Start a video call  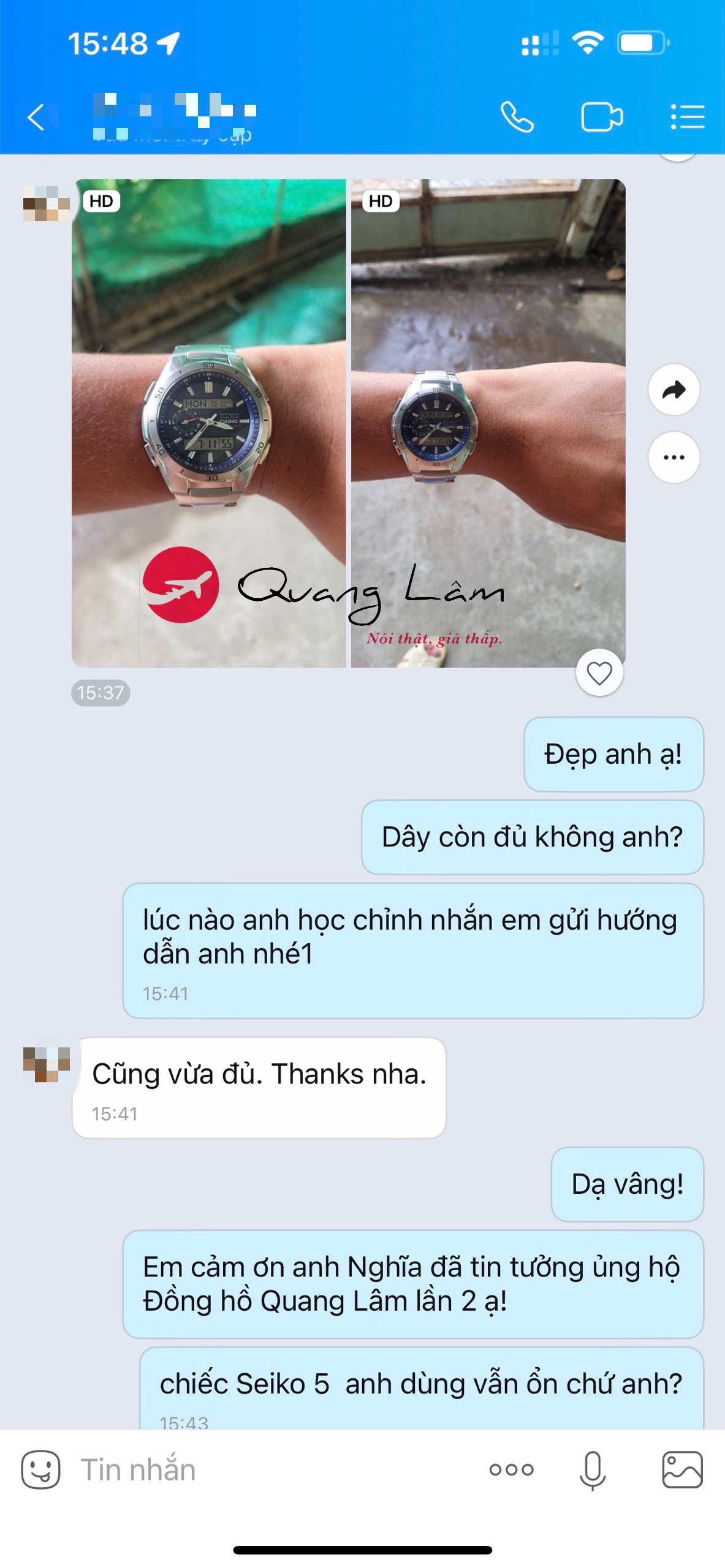[x=601, y=117]
